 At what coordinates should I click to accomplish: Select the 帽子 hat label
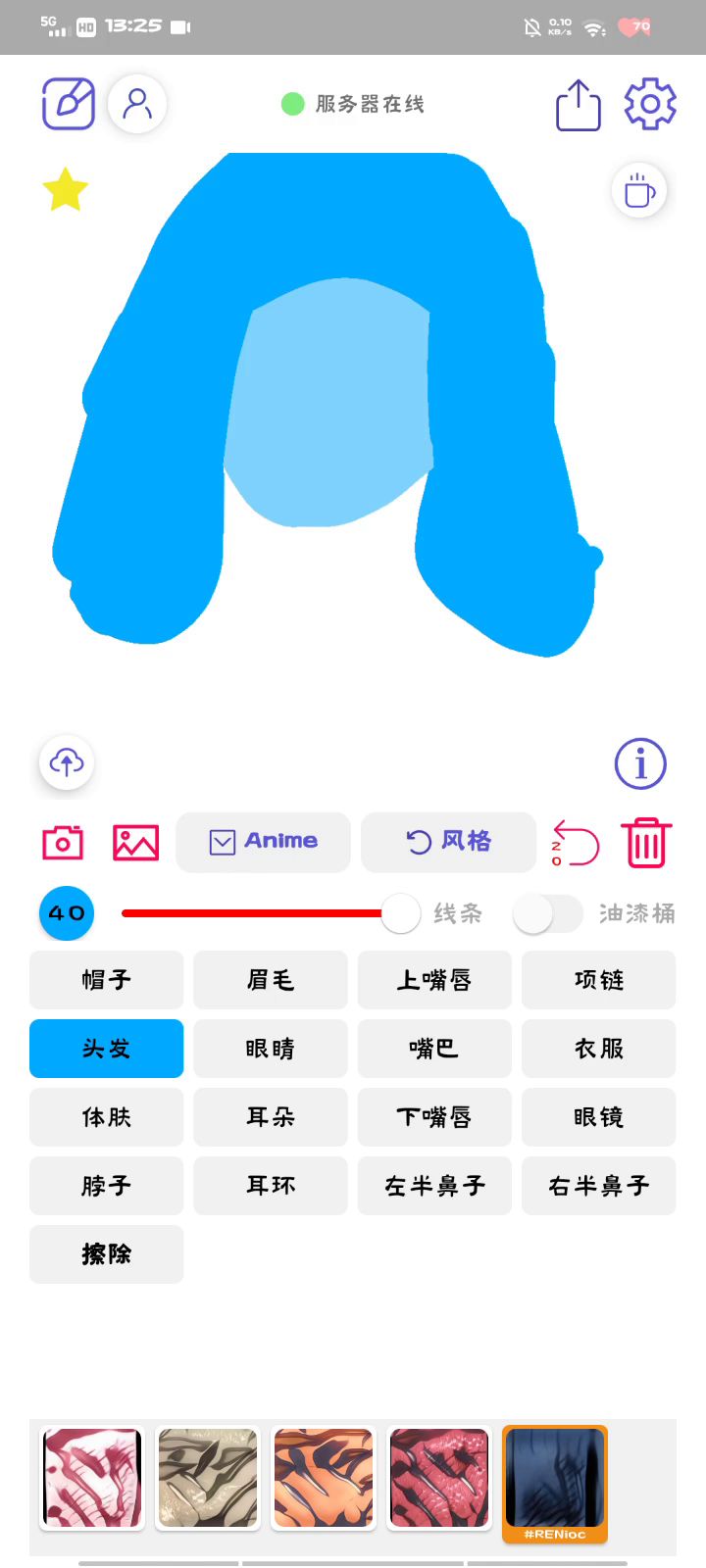click(106, 980)
